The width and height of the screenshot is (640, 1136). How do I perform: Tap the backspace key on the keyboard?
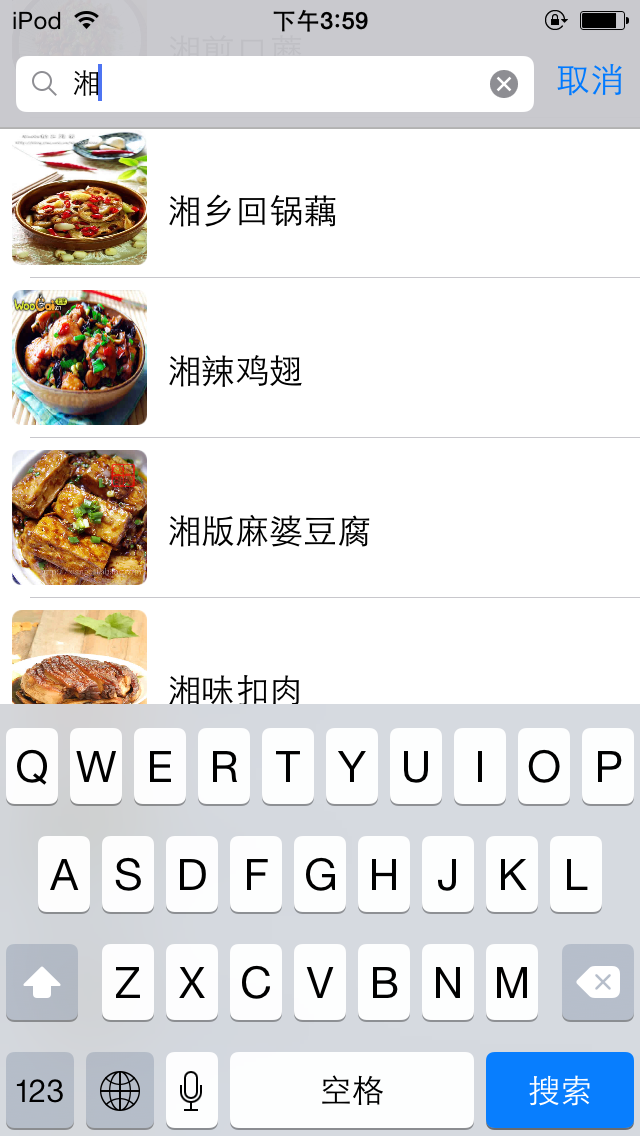pyautogui.click(x=598, y=982)
